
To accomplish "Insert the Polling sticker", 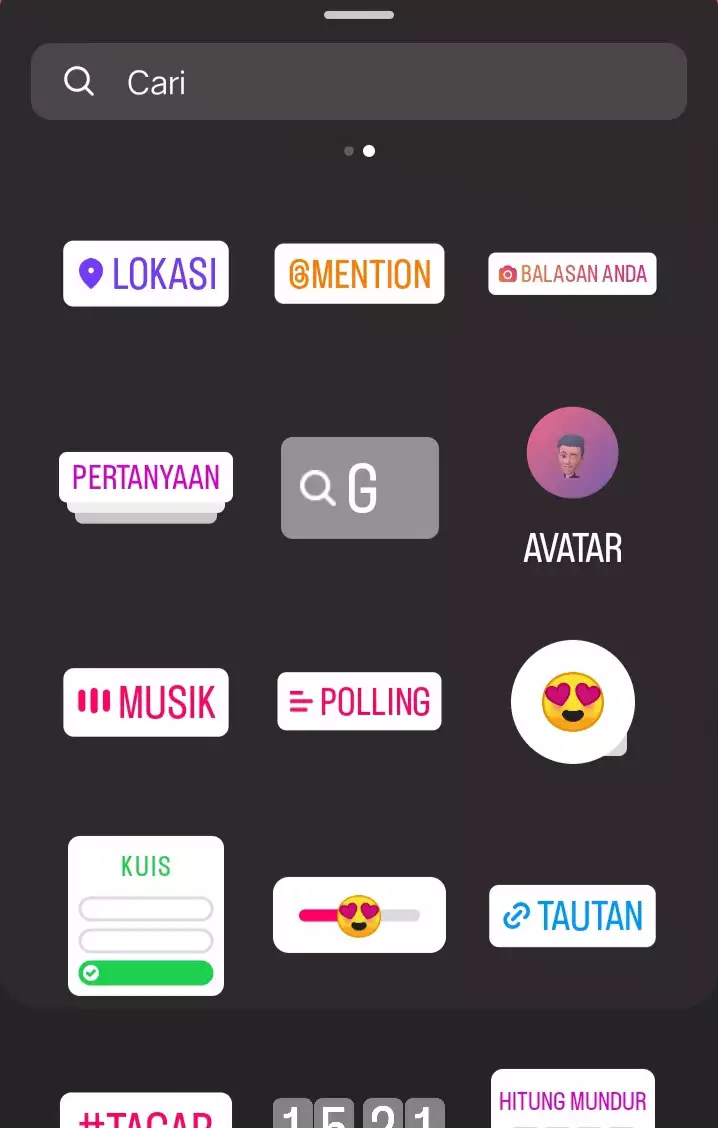I will [359, 702].
